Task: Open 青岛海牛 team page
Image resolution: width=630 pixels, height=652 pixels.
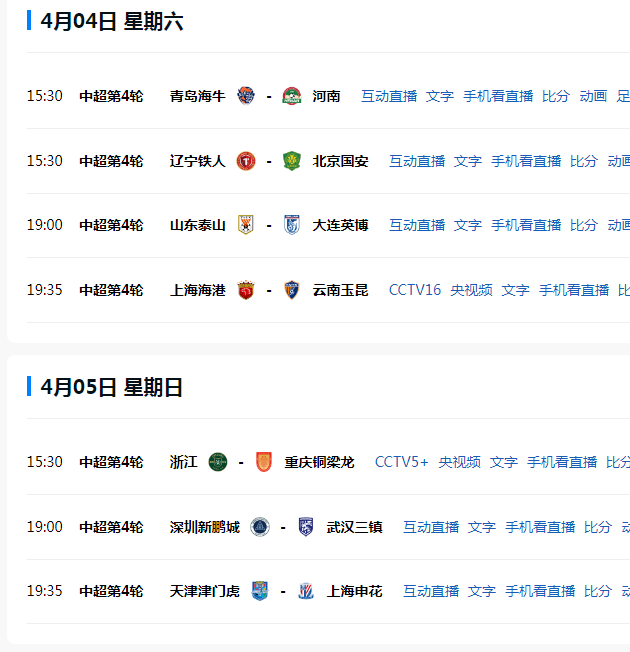Action: coord(197,96)
